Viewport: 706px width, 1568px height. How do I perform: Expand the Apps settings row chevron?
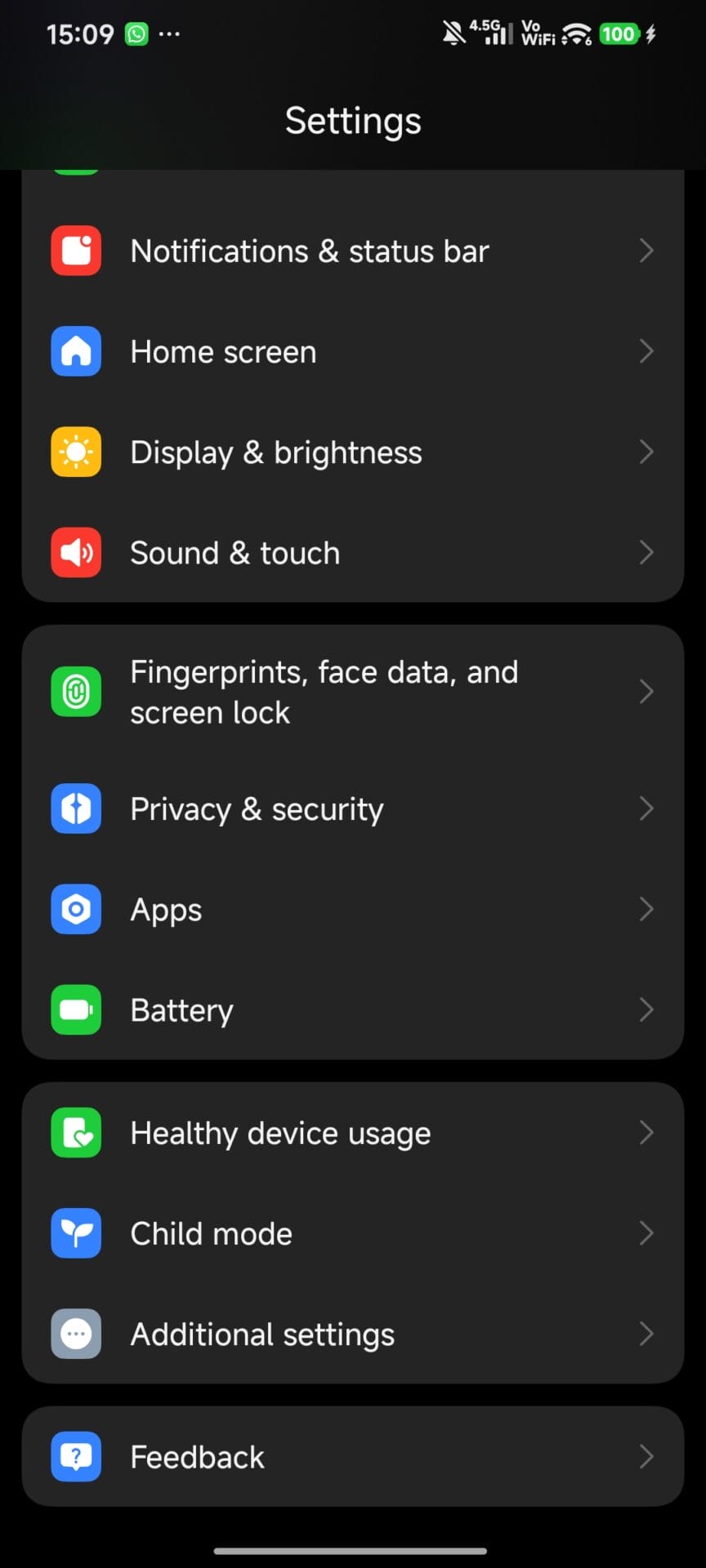[x=646, y=909]
